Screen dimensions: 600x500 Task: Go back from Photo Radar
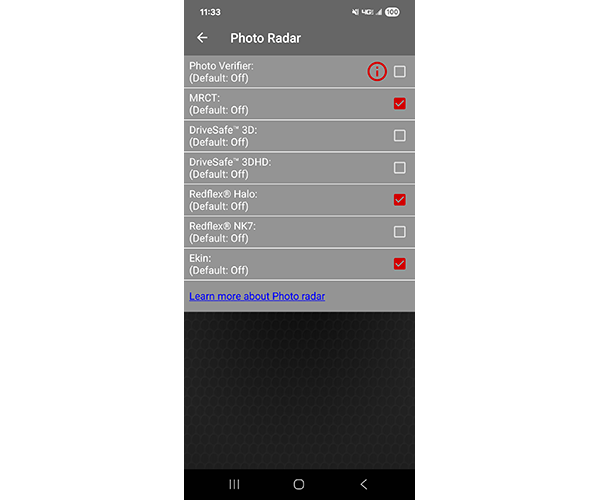point(203,38)
